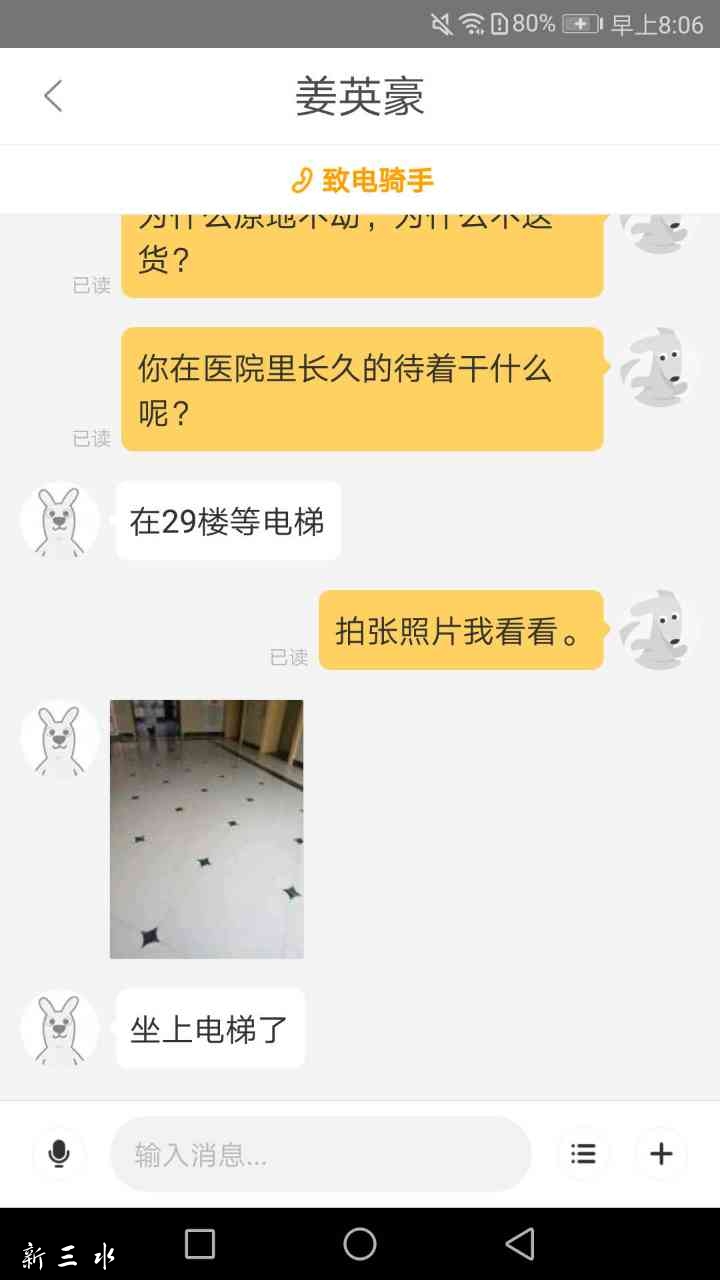Open the floor photo sent by the rider

[206, 829]
